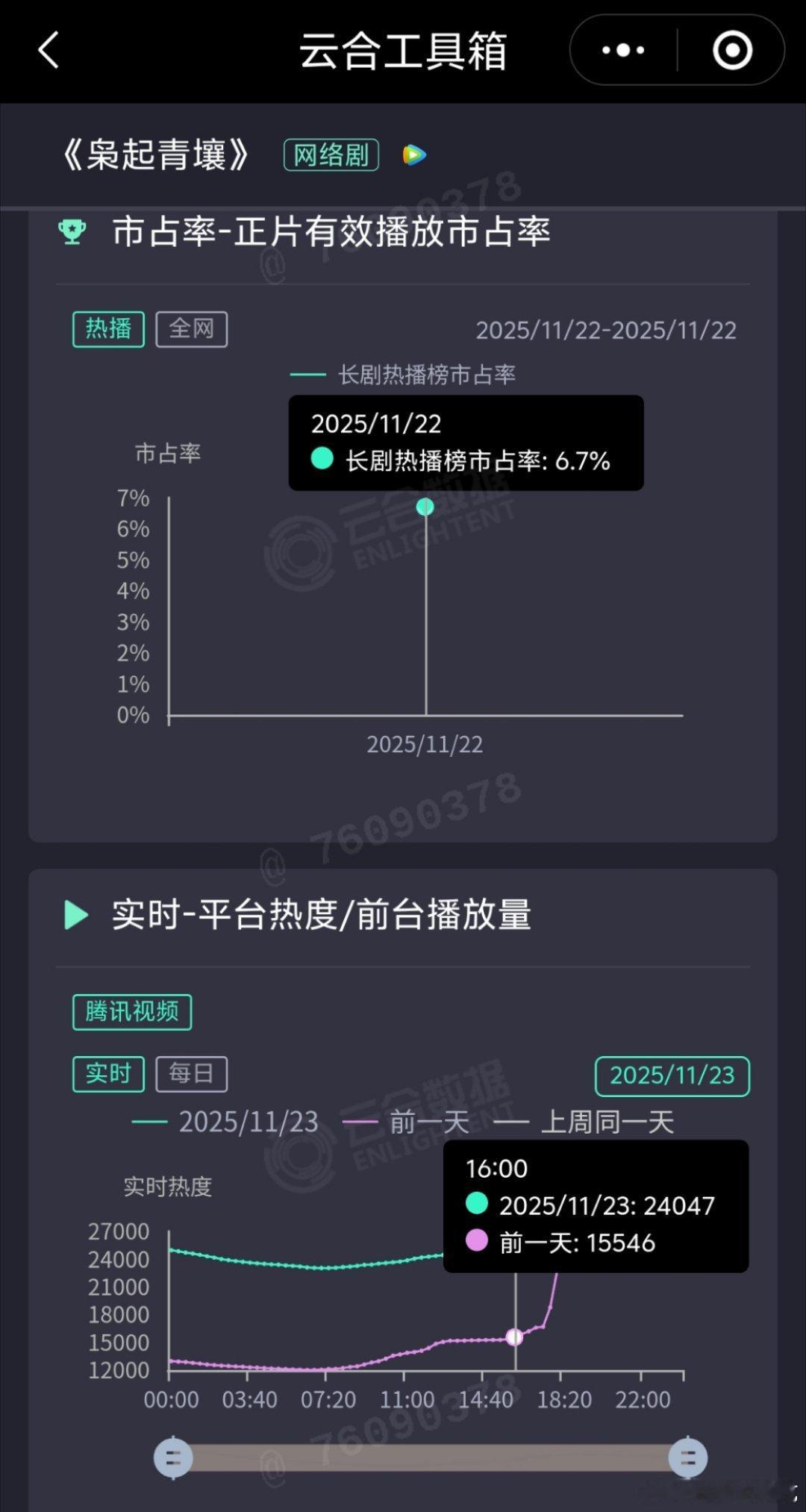Open the three-dot more options menu

(x=622, y=51)
